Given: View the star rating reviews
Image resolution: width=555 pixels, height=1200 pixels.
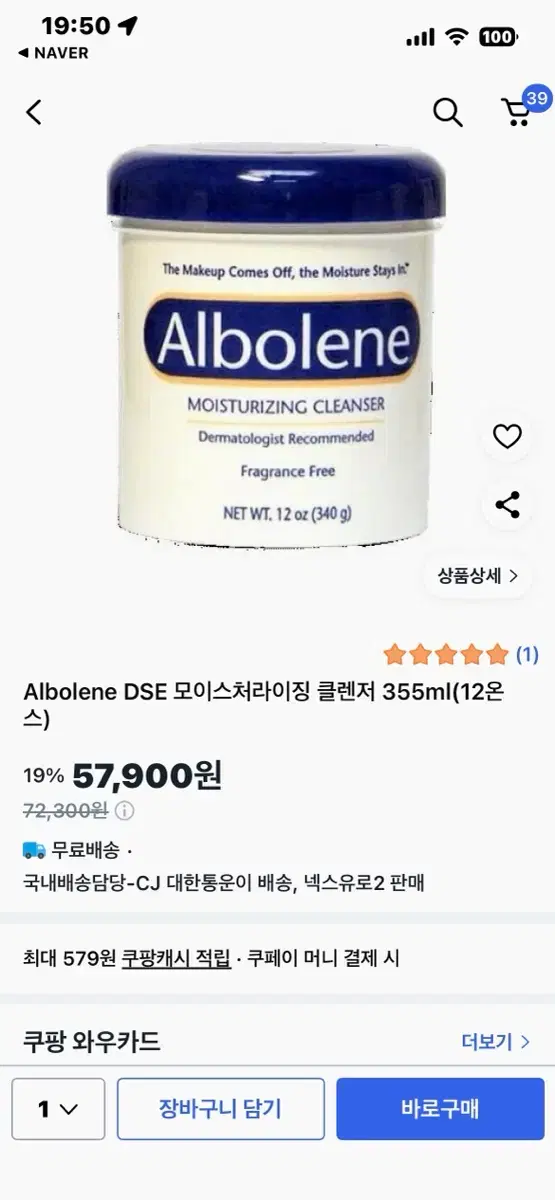Looking at the screenshot, I should point(461,655).
